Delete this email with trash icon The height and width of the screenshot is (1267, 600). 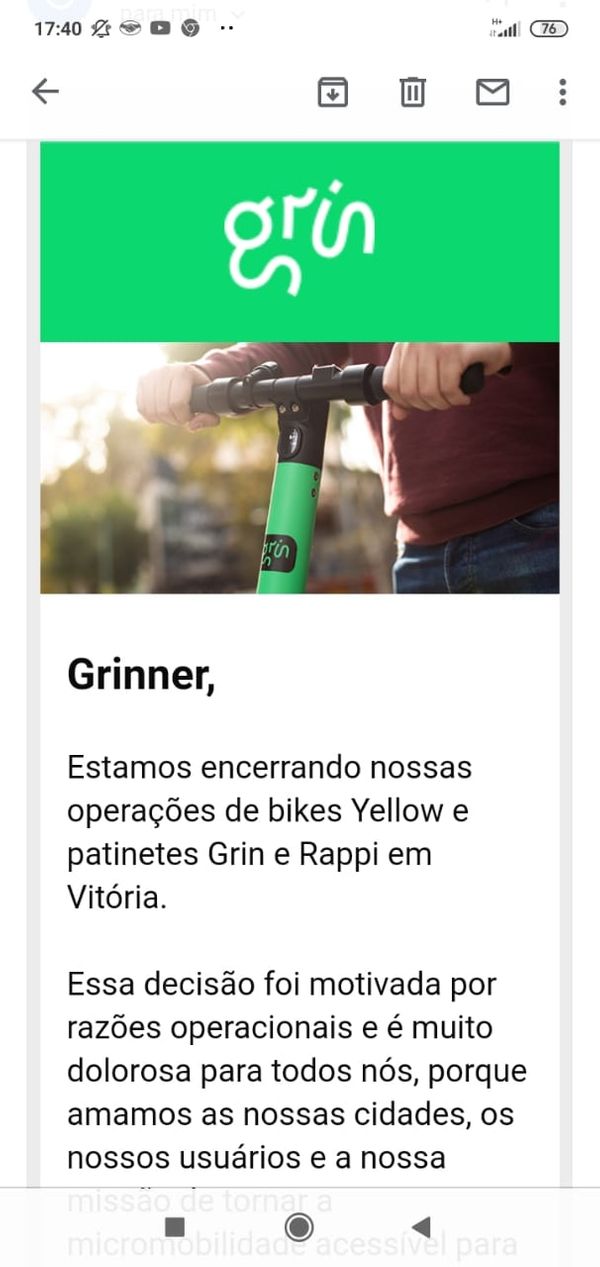pyautogui.click(x=412, y=92)
